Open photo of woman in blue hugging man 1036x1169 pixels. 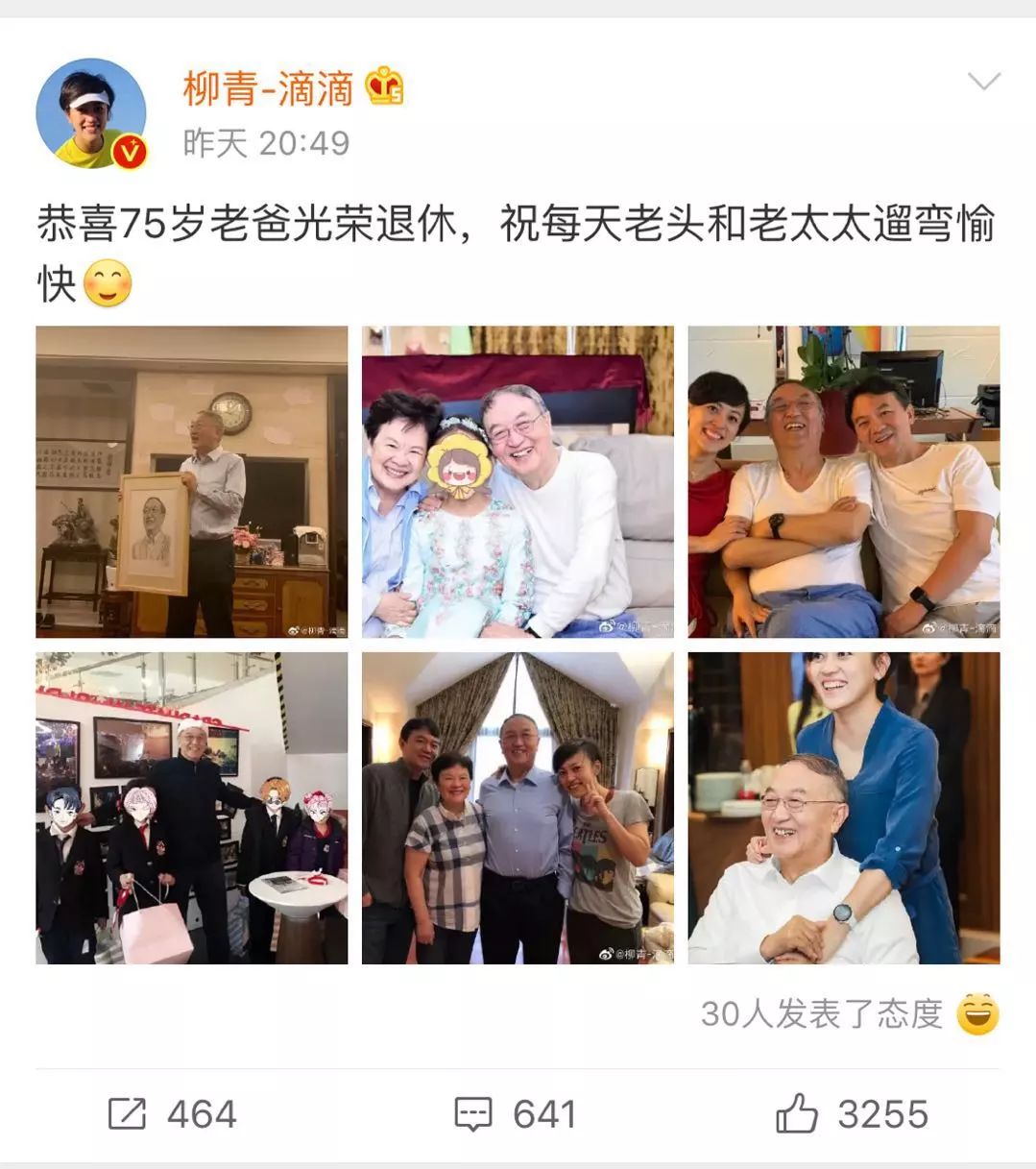(x=843, y=808)
